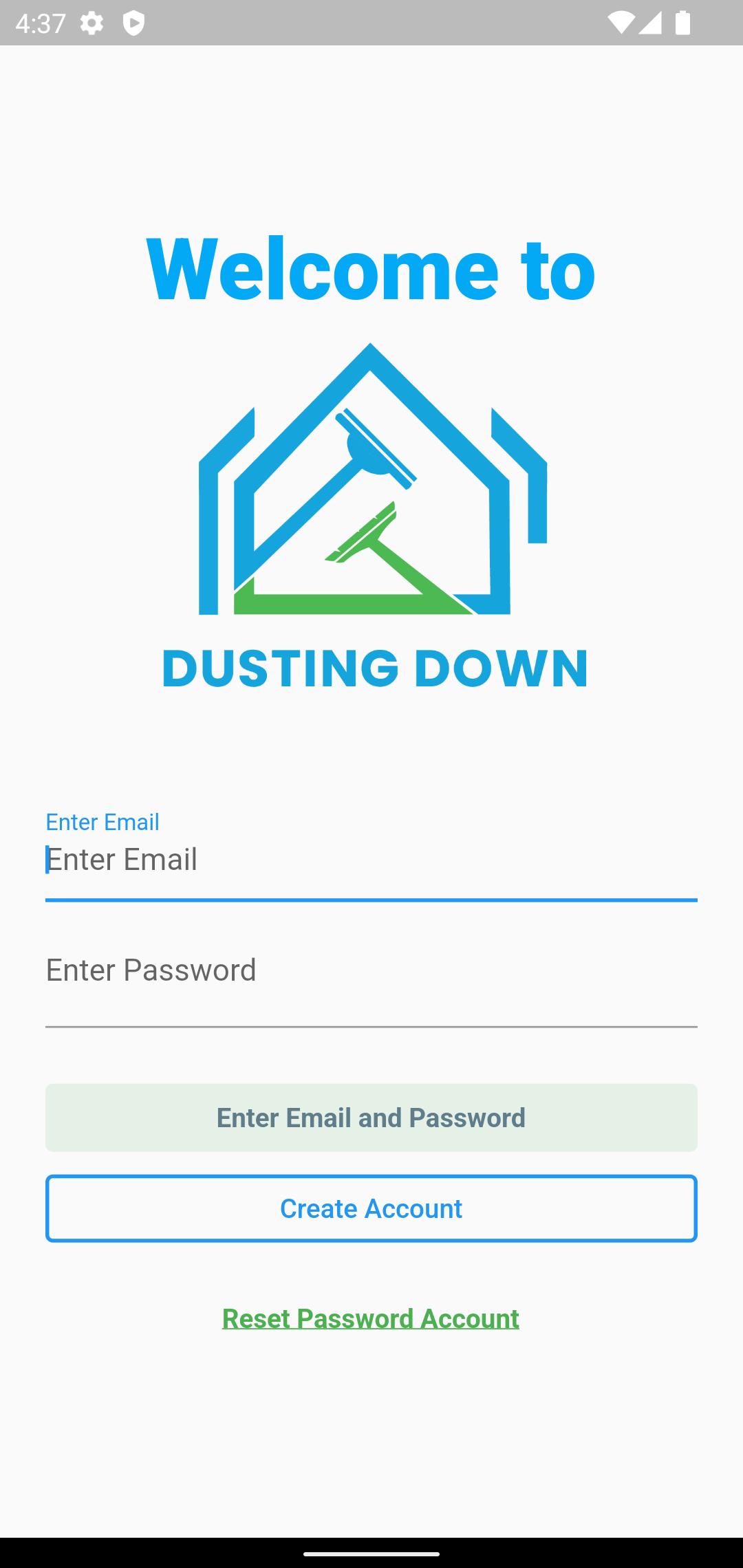Tap the Enter Email and Password button
Screen dimensions: 743x1568
[x=371, y=1118]
